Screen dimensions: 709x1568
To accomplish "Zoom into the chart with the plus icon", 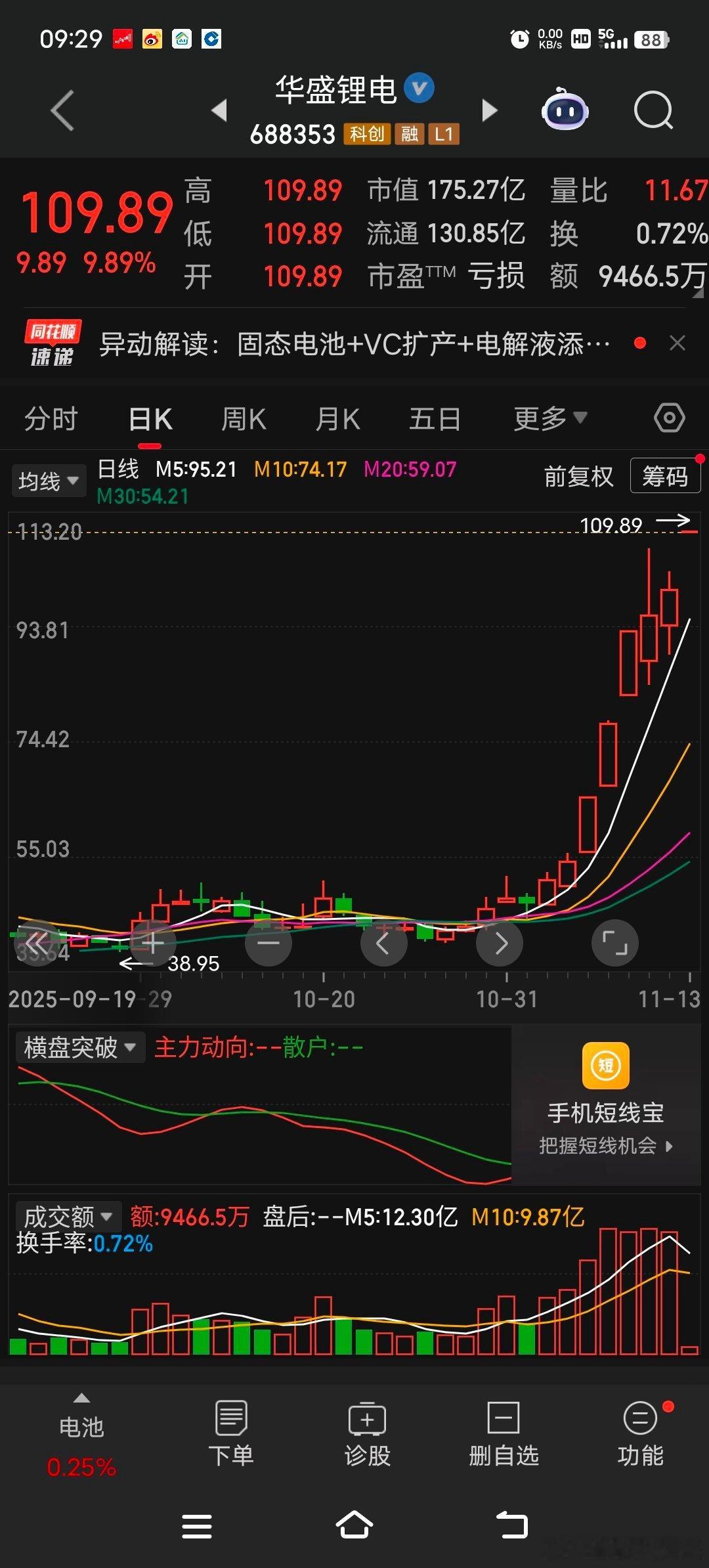I will pyautogui.click(x=152, y=944).
